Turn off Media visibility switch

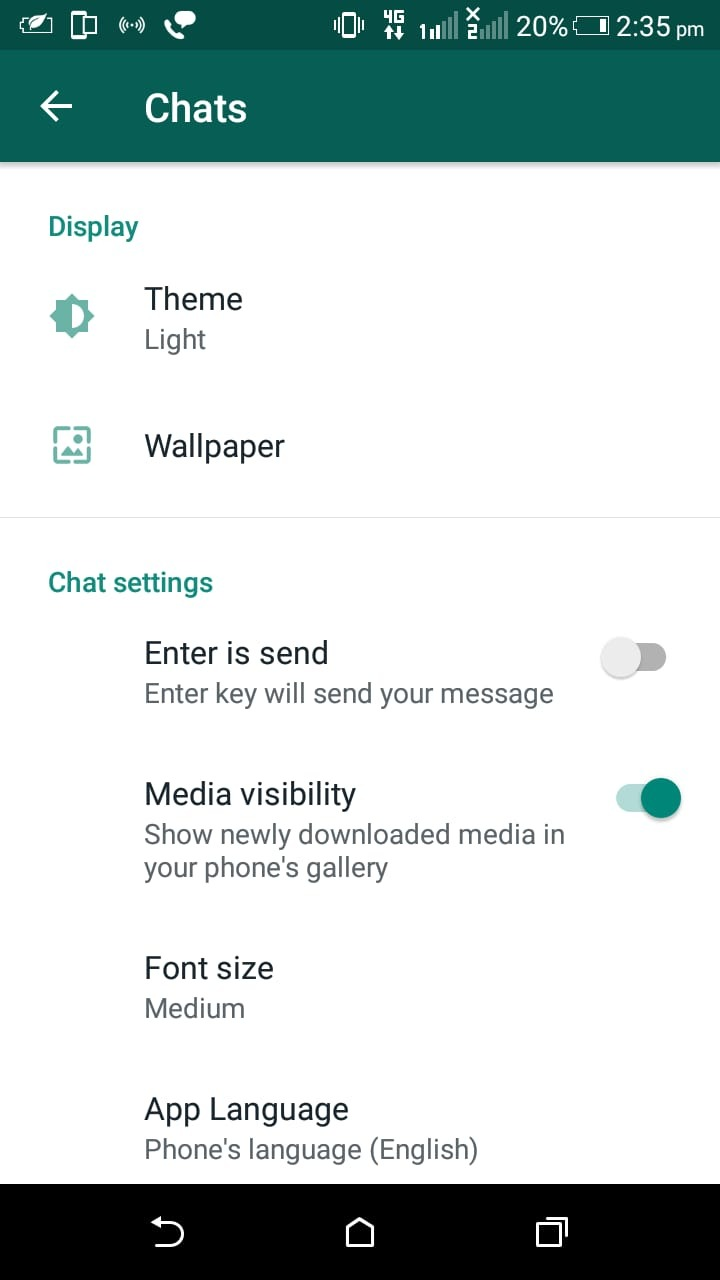click(649, 799)
